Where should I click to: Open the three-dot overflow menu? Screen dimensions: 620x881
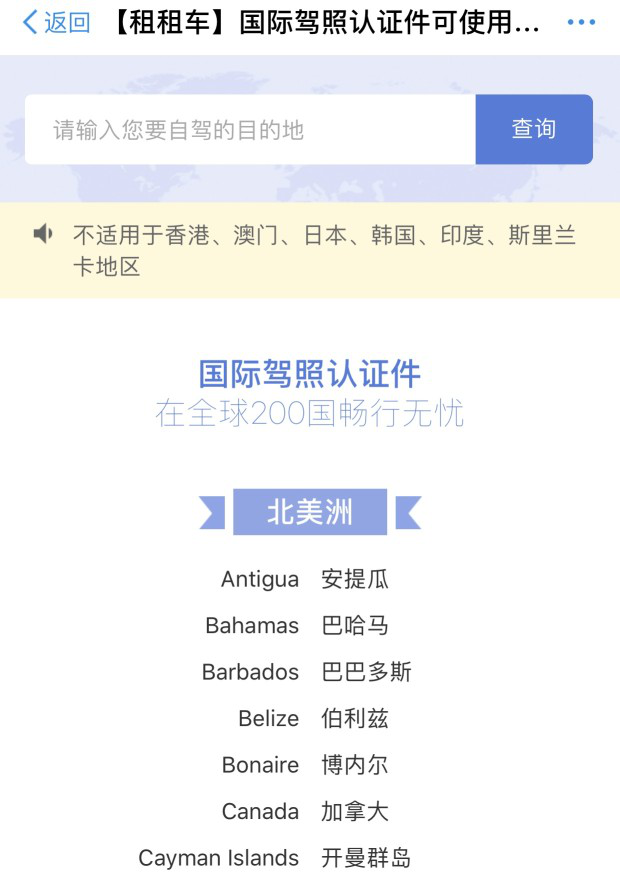581,23
